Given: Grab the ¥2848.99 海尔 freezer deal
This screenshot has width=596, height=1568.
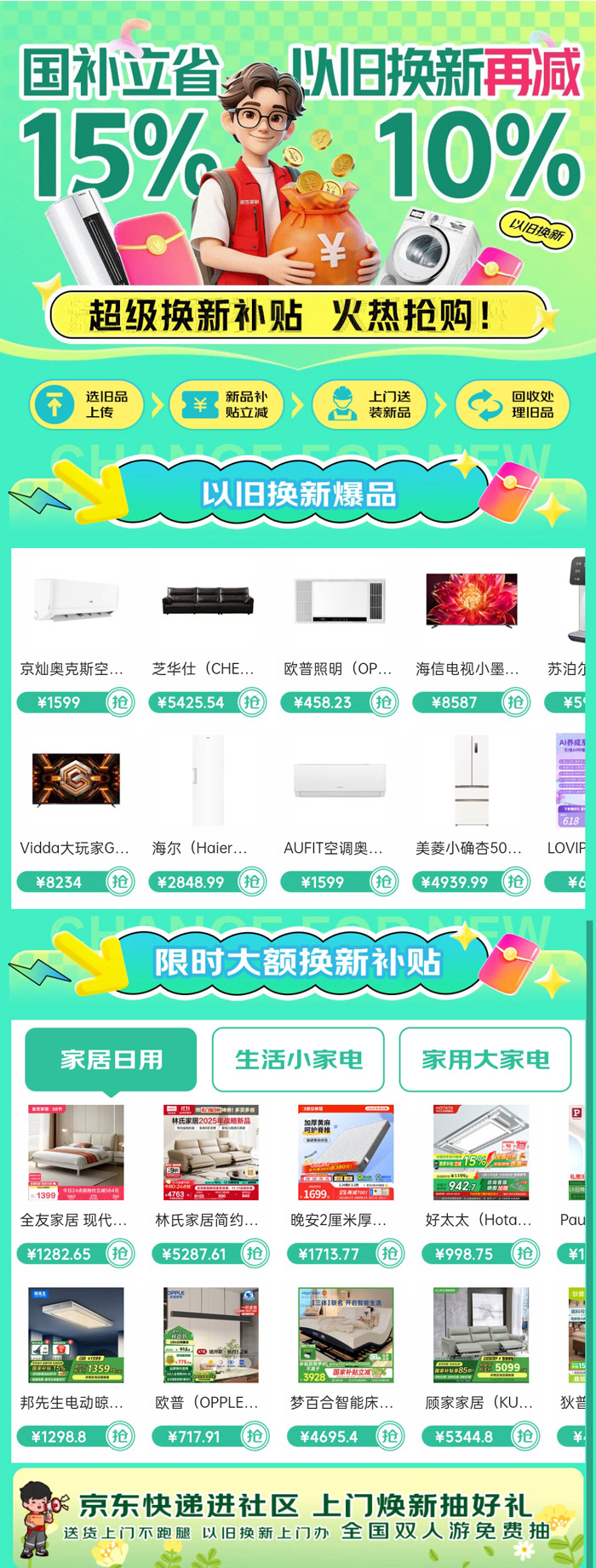Looking at the screenshot, I should [252, 882].
